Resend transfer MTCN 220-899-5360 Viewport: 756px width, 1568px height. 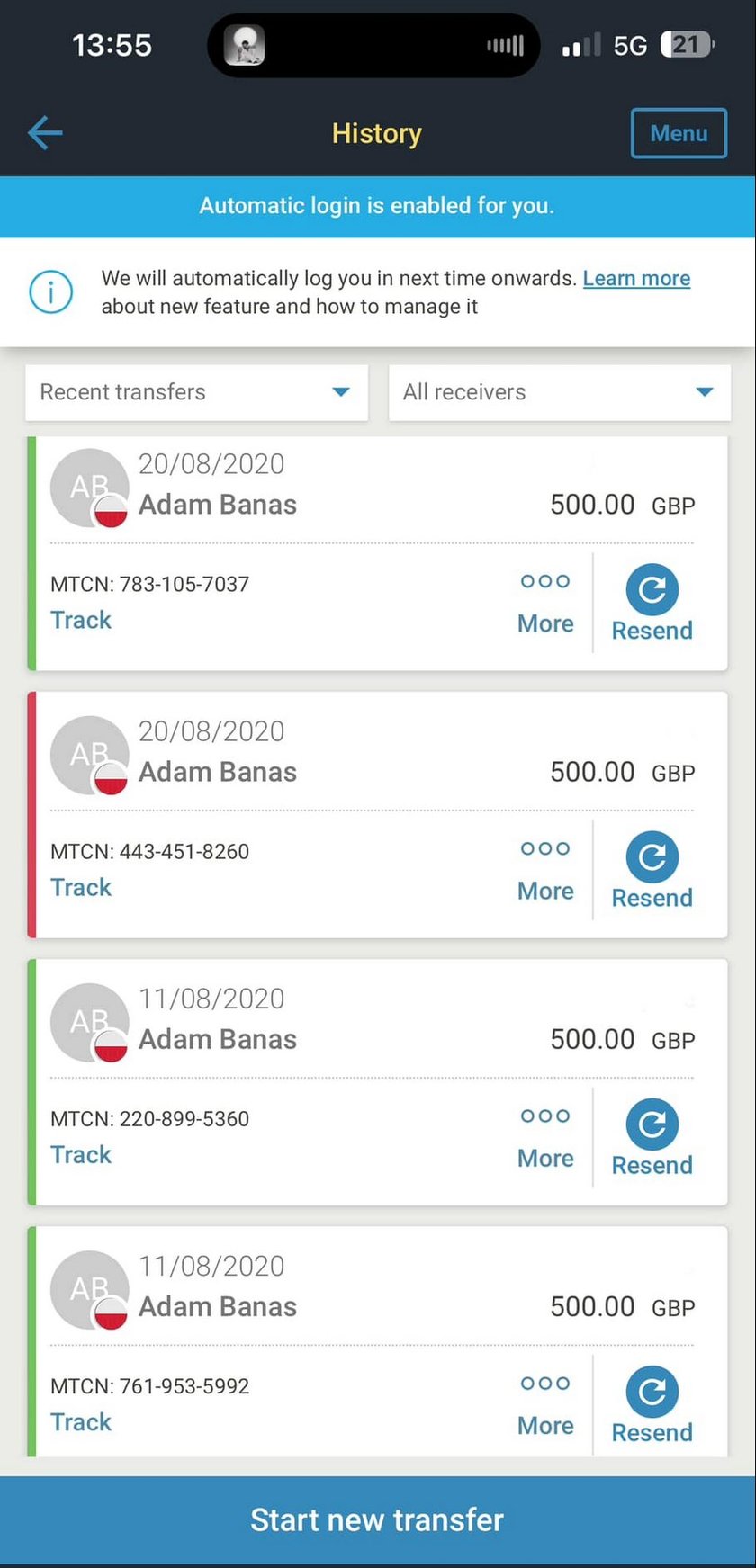pos(652,1138)
